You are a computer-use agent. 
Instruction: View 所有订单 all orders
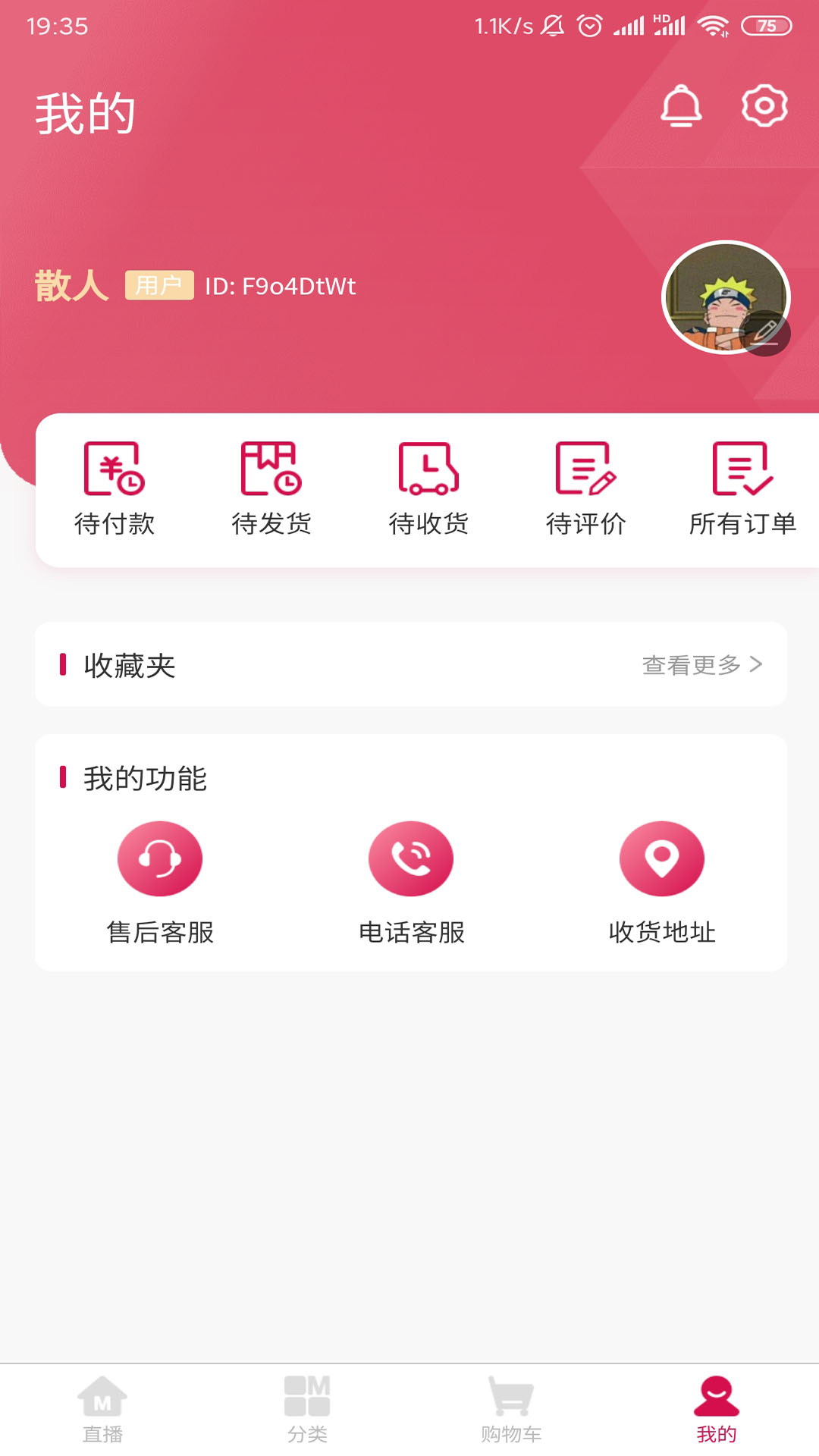pos(742,489)
